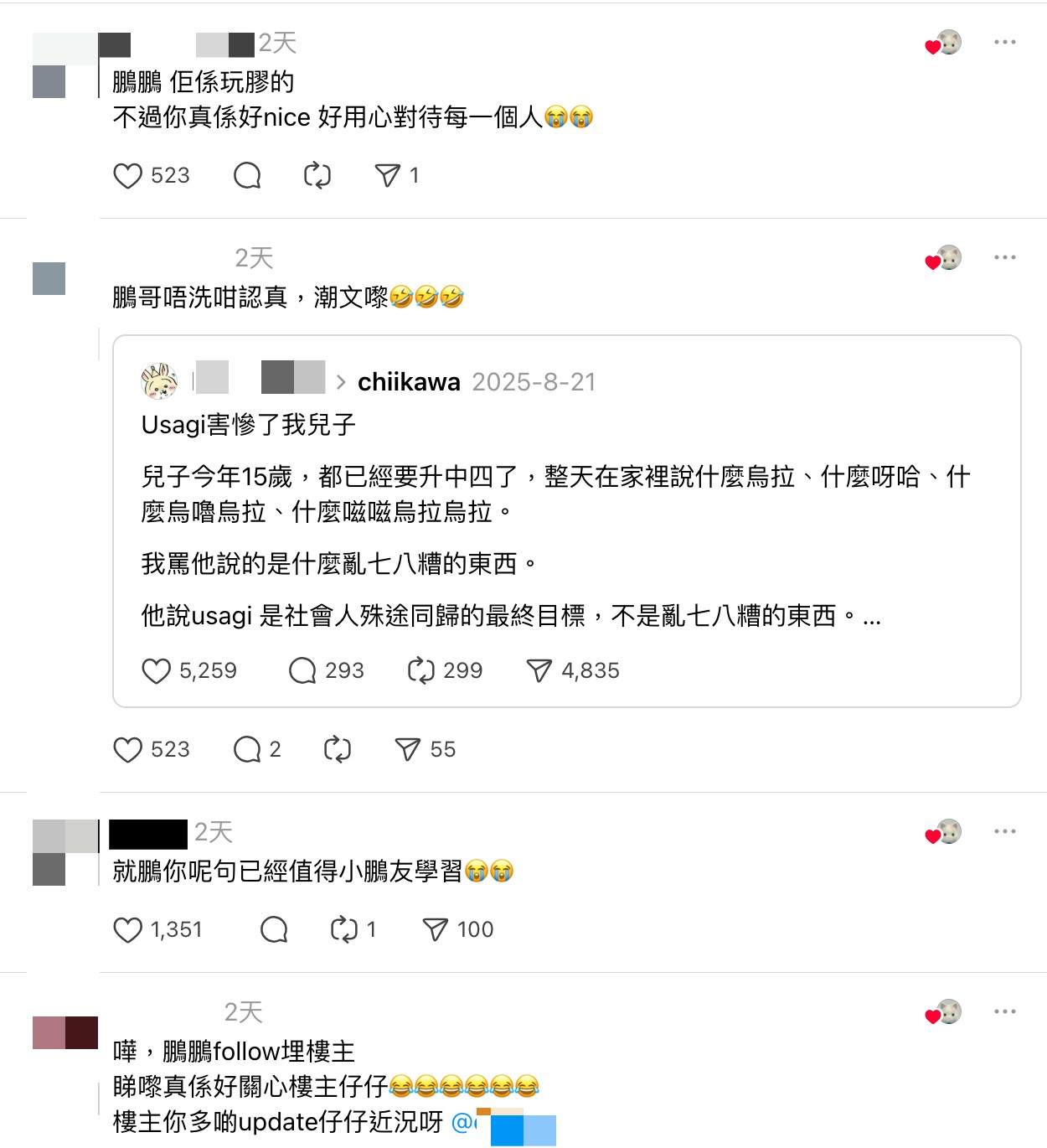Like the comment 就鵬你呢句已經值得小鵬友學習
Image resolution: width=1047 pixels, height=1148 pixels.
(128, 930)
